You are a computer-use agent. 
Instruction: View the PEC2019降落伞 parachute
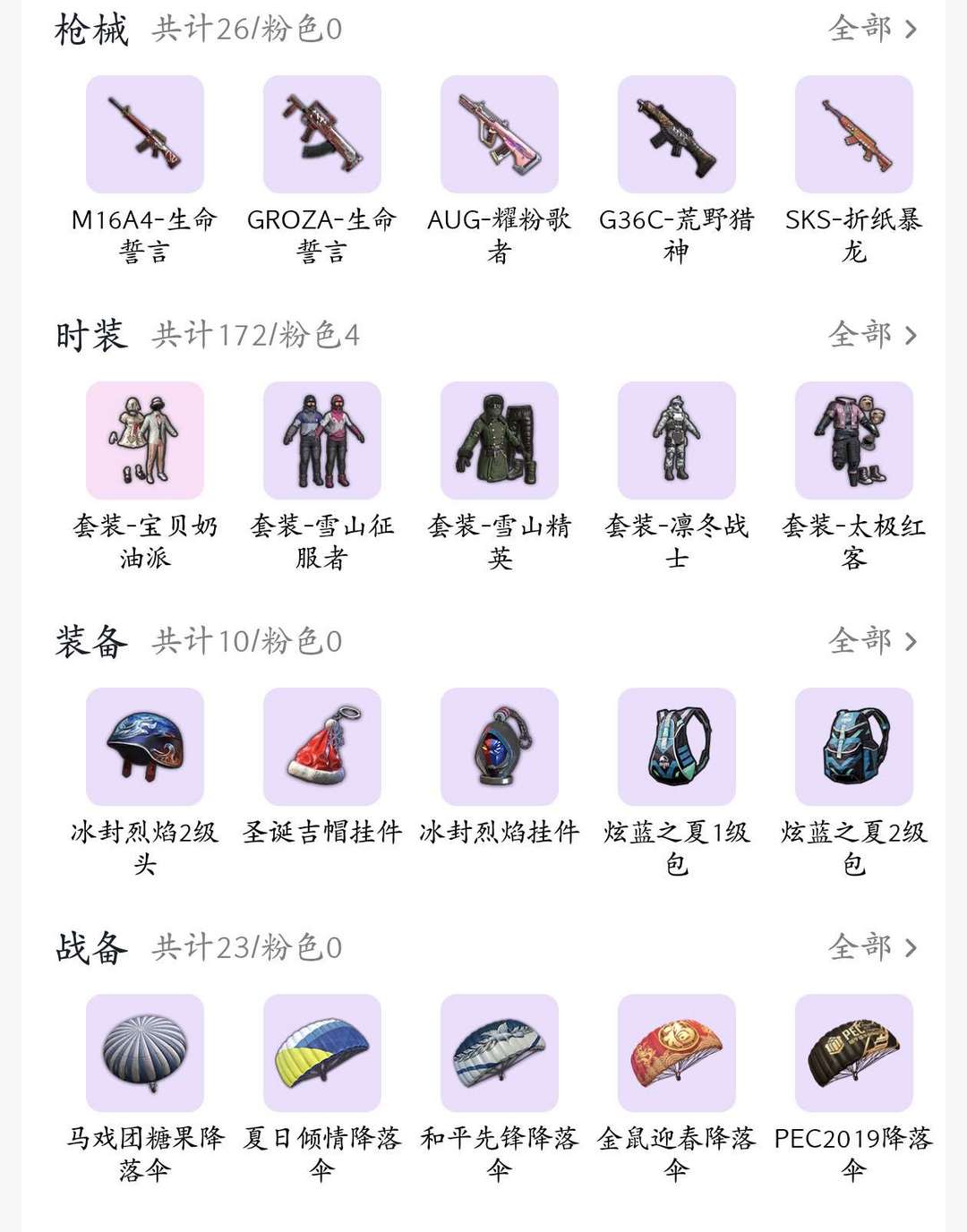[x=854, y=1053]
